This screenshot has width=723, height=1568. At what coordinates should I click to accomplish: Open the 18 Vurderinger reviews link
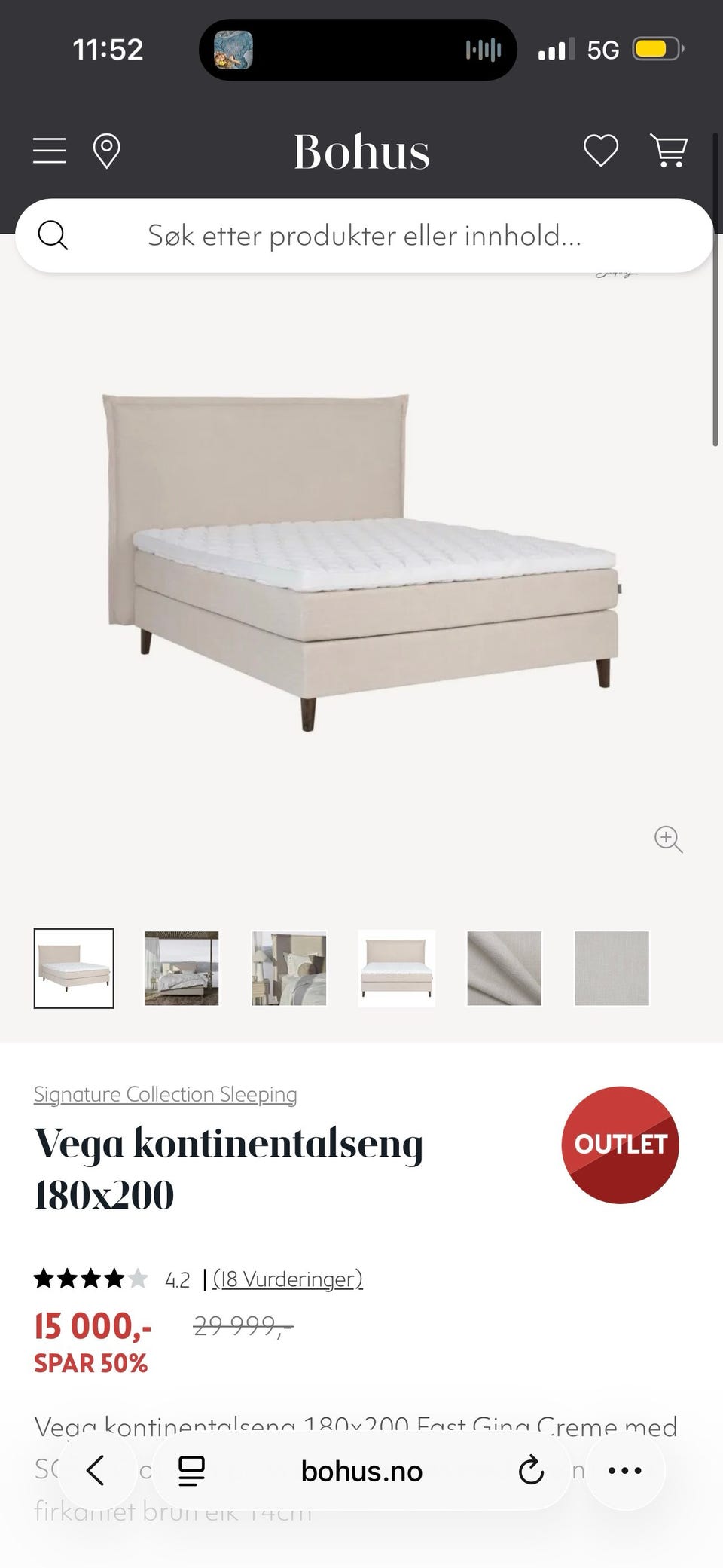click(288, 1279)
